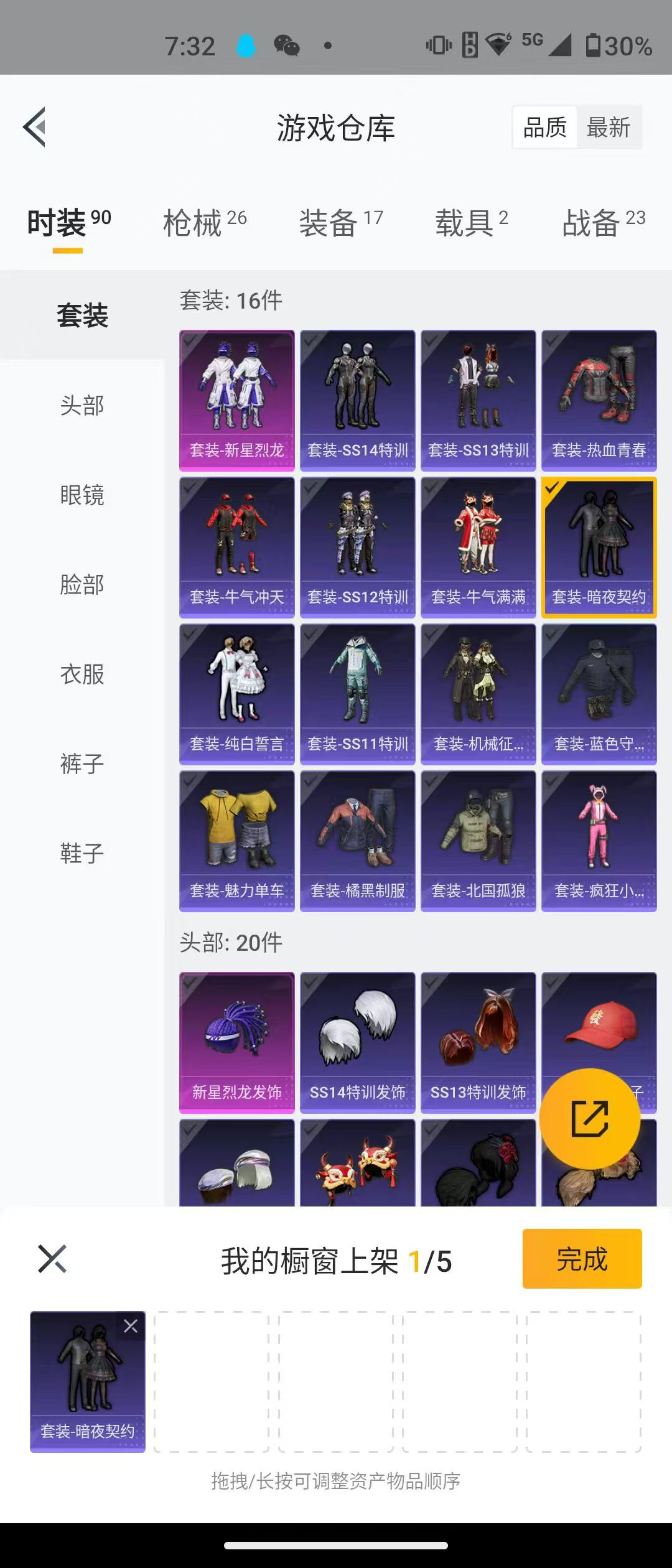672x1568 pixels.
Task: Select 套装-牛气冲天 for the showcase
Action: click(x=237, y=546)
